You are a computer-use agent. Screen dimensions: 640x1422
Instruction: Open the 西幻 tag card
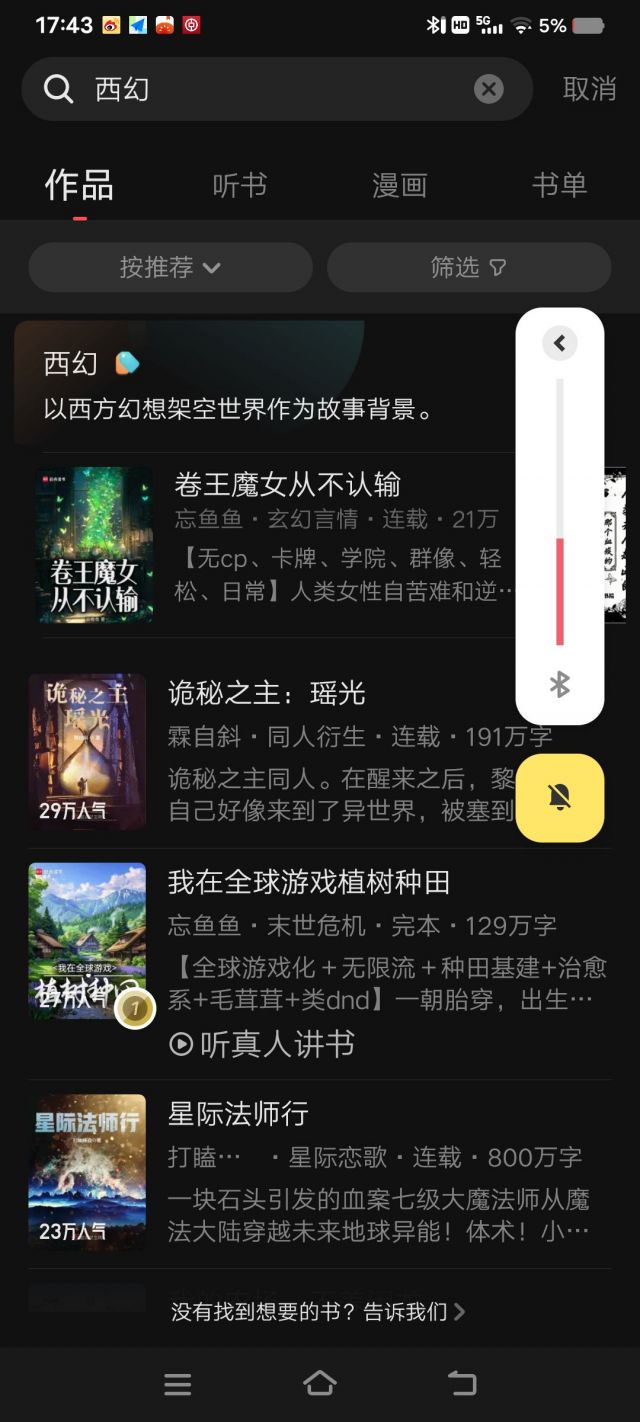coord(240,384)
